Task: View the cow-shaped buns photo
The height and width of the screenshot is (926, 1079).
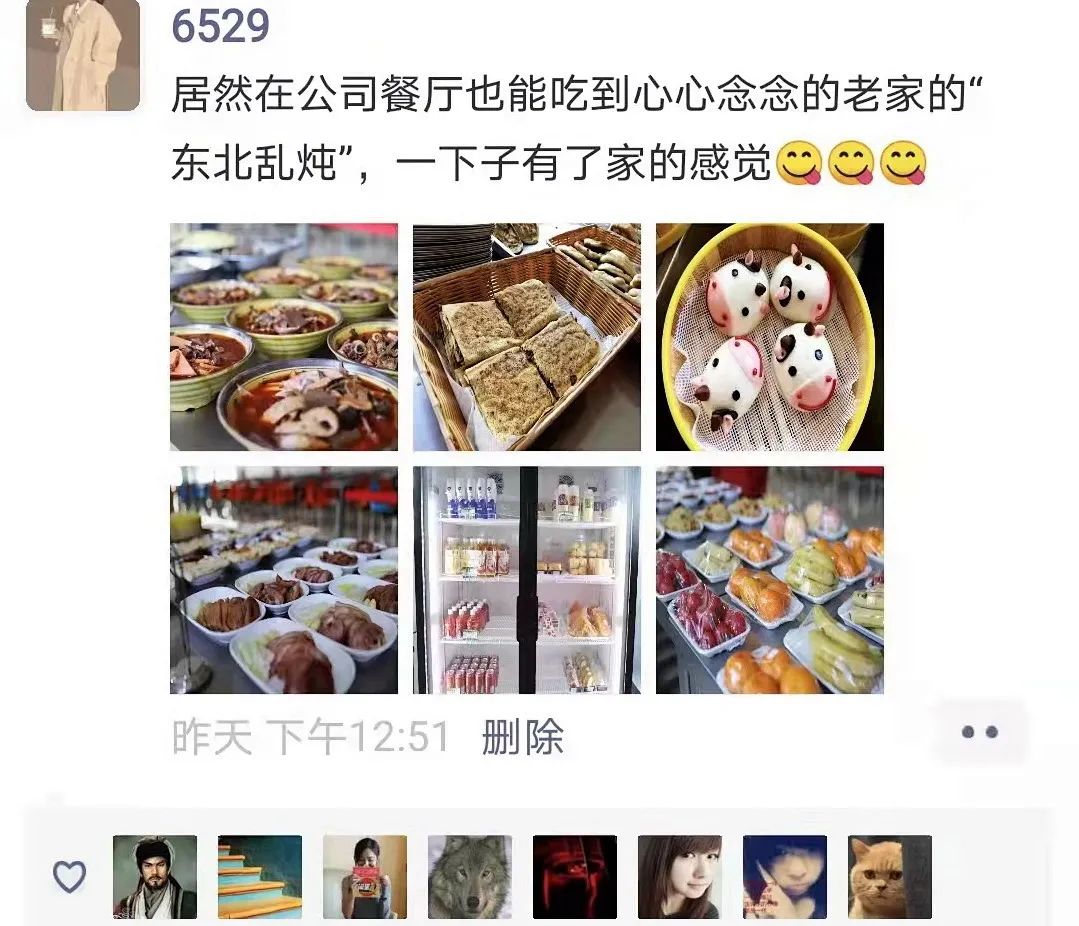Action: (770, 337)
